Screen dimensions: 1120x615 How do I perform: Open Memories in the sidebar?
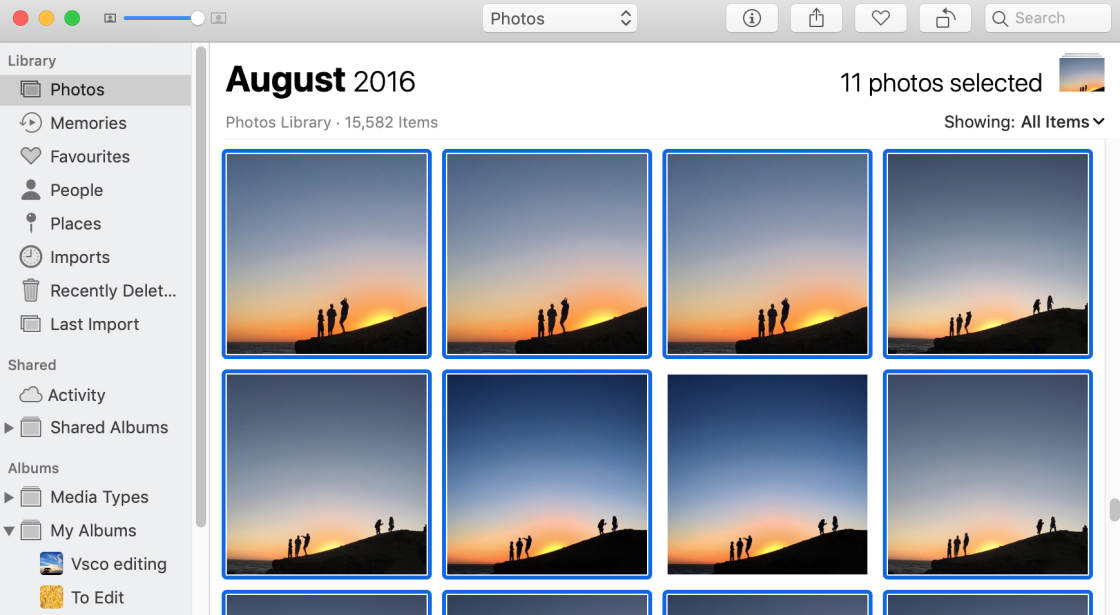tap(88, 123)
